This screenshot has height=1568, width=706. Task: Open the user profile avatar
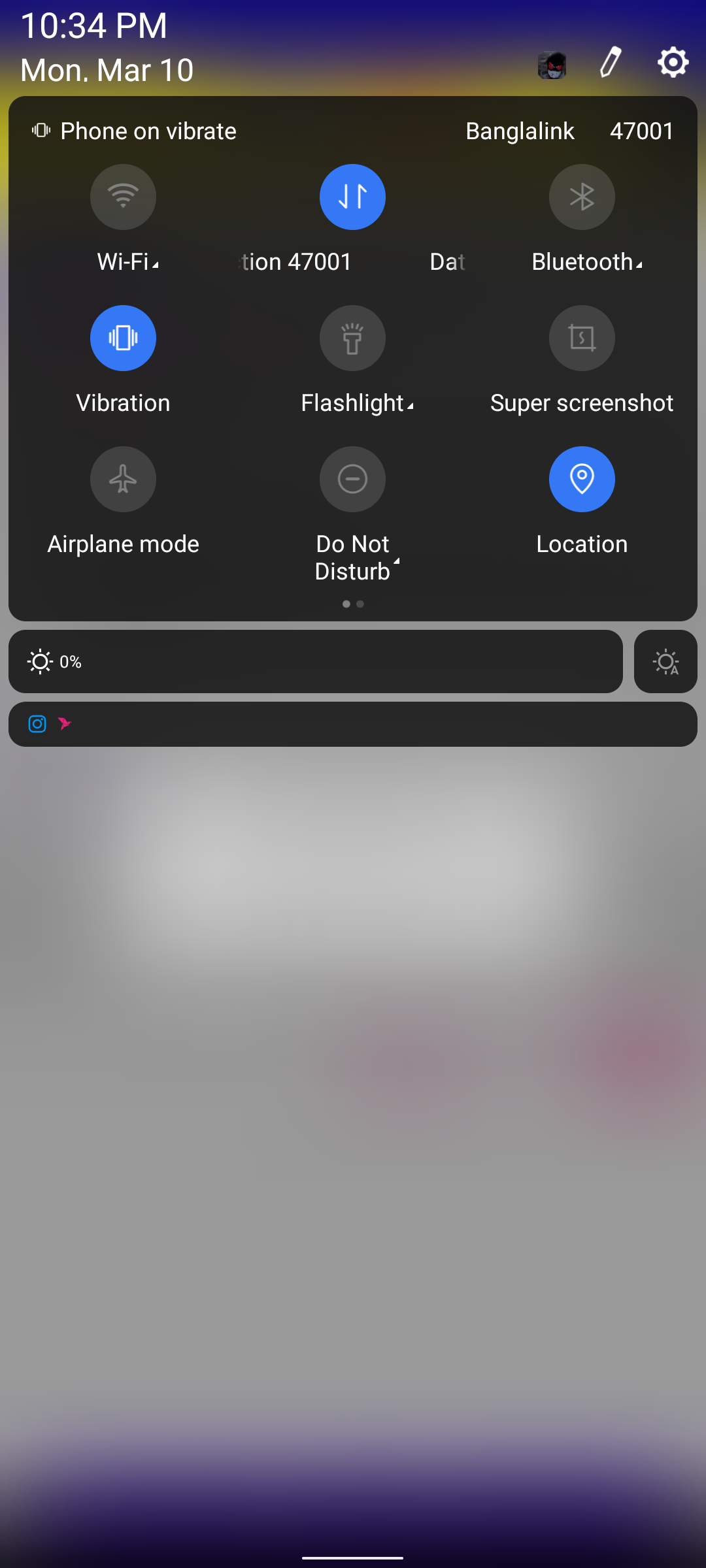pos(552,65)
